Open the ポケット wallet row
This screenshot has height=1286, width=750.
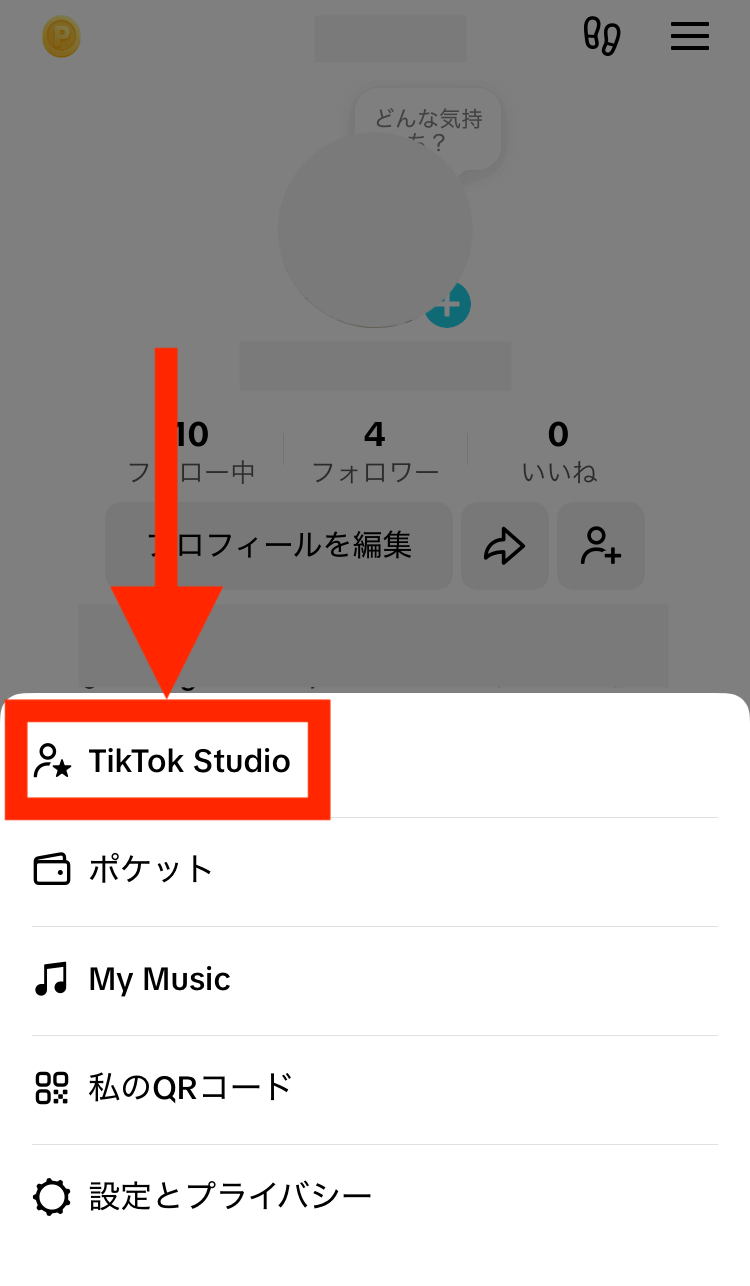(x=150, y=870)
